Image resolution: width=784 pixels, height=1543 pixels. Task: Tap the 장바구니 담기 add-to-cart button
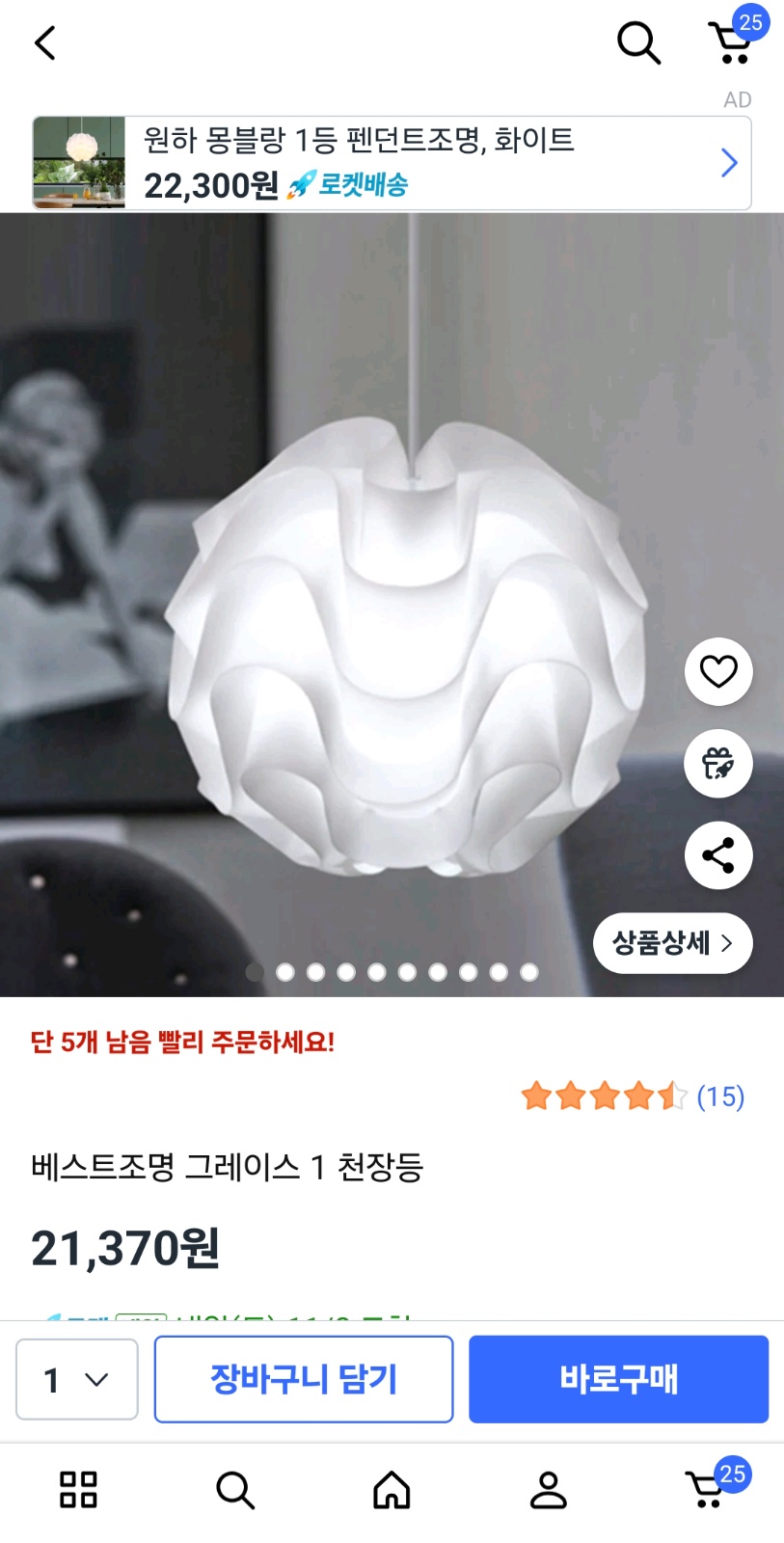[x=304, y=1379]
